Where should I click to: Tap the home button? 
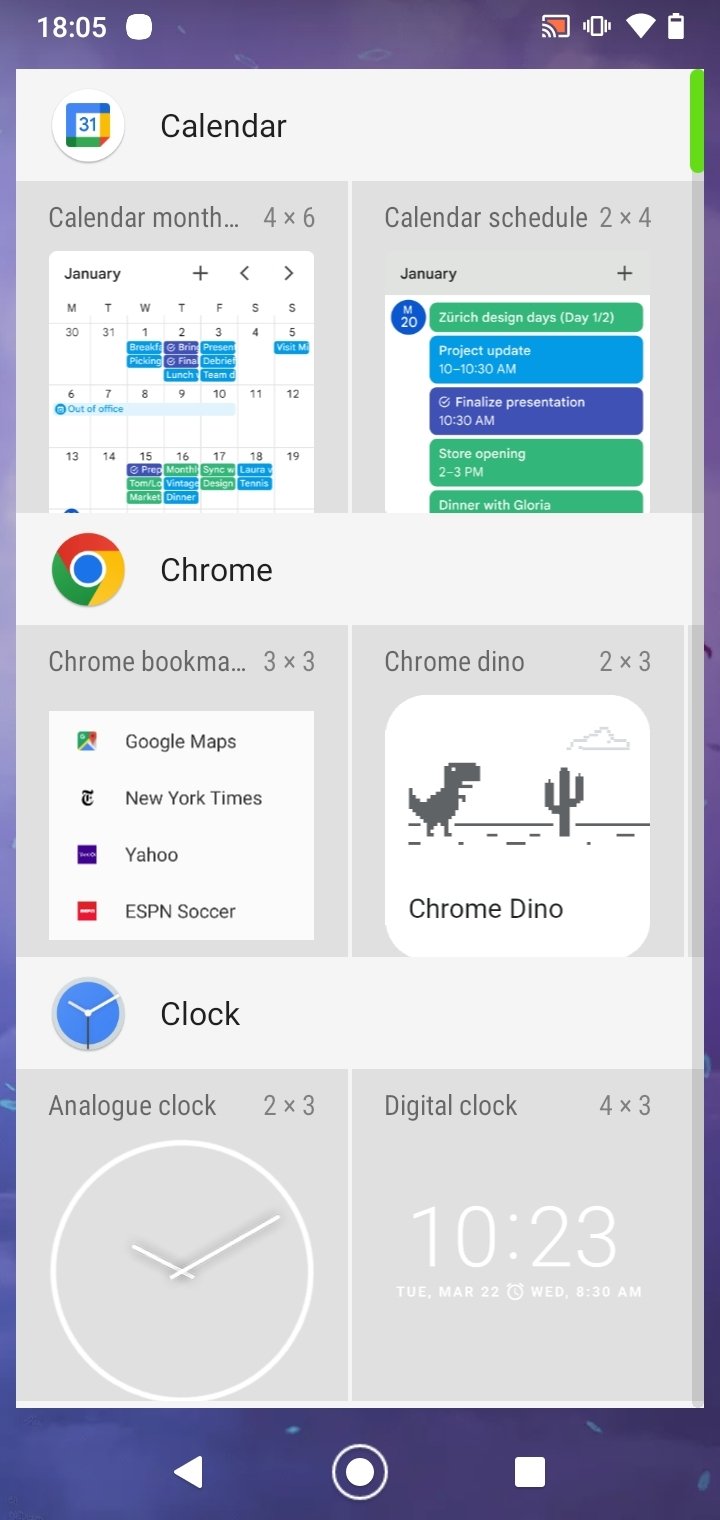360,1472
